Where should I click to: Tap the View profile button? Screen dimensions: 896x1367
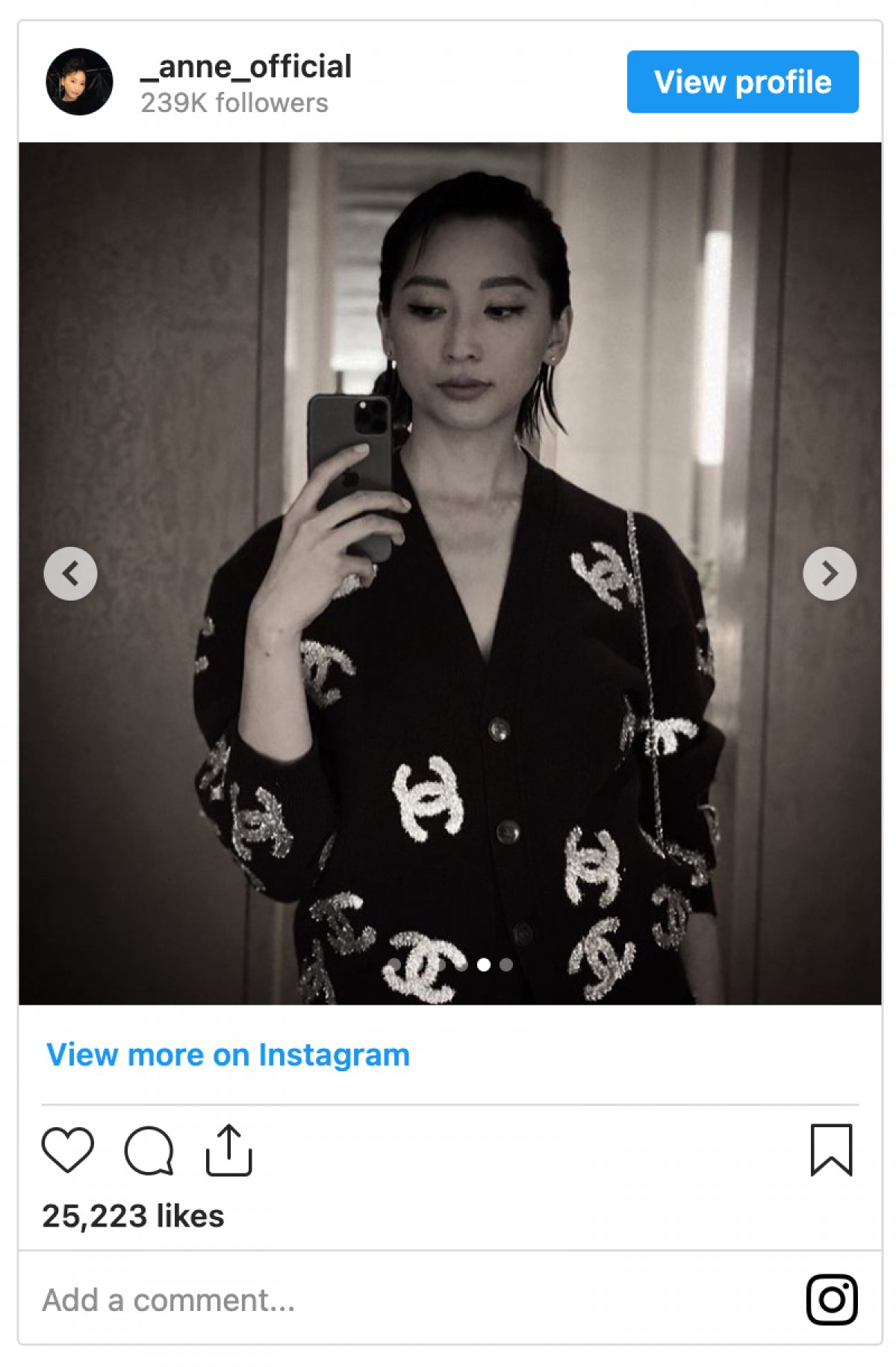point(742,82)
